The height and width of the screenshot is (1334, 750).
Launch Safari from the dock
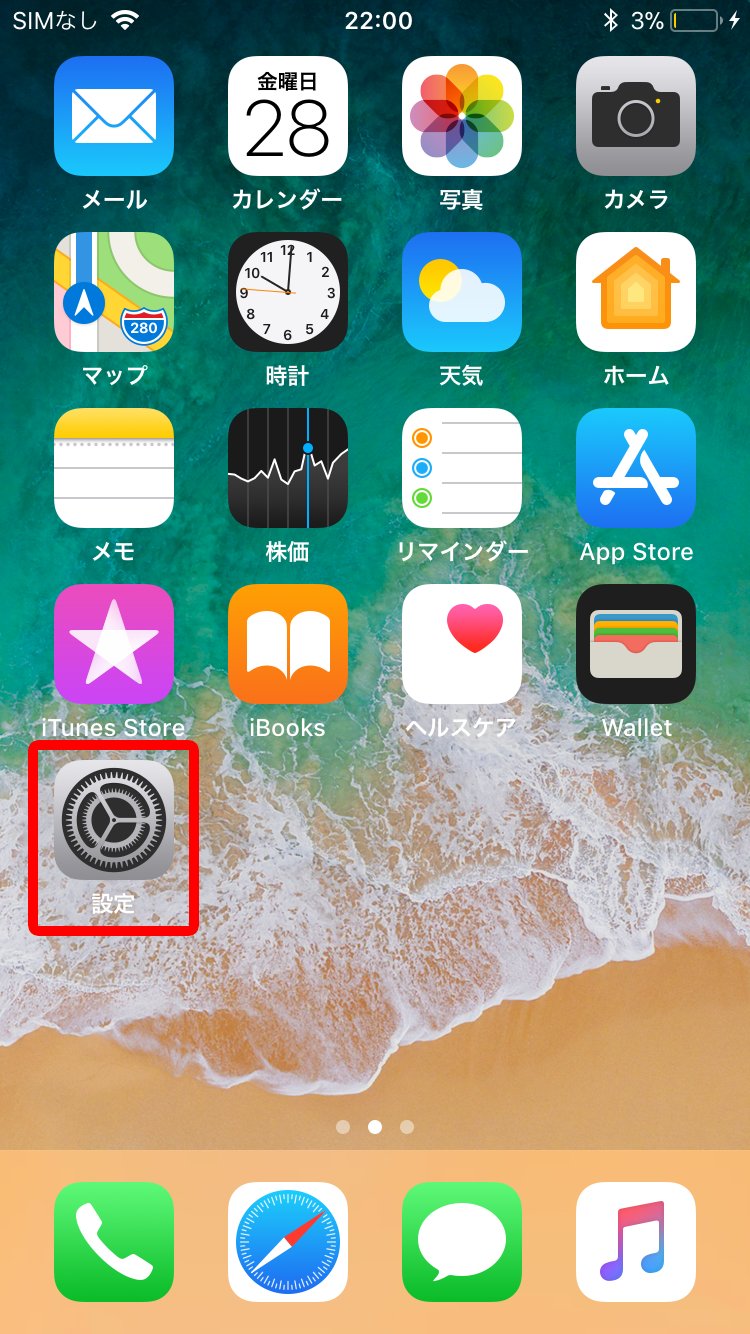click(x=288, y=1242)
